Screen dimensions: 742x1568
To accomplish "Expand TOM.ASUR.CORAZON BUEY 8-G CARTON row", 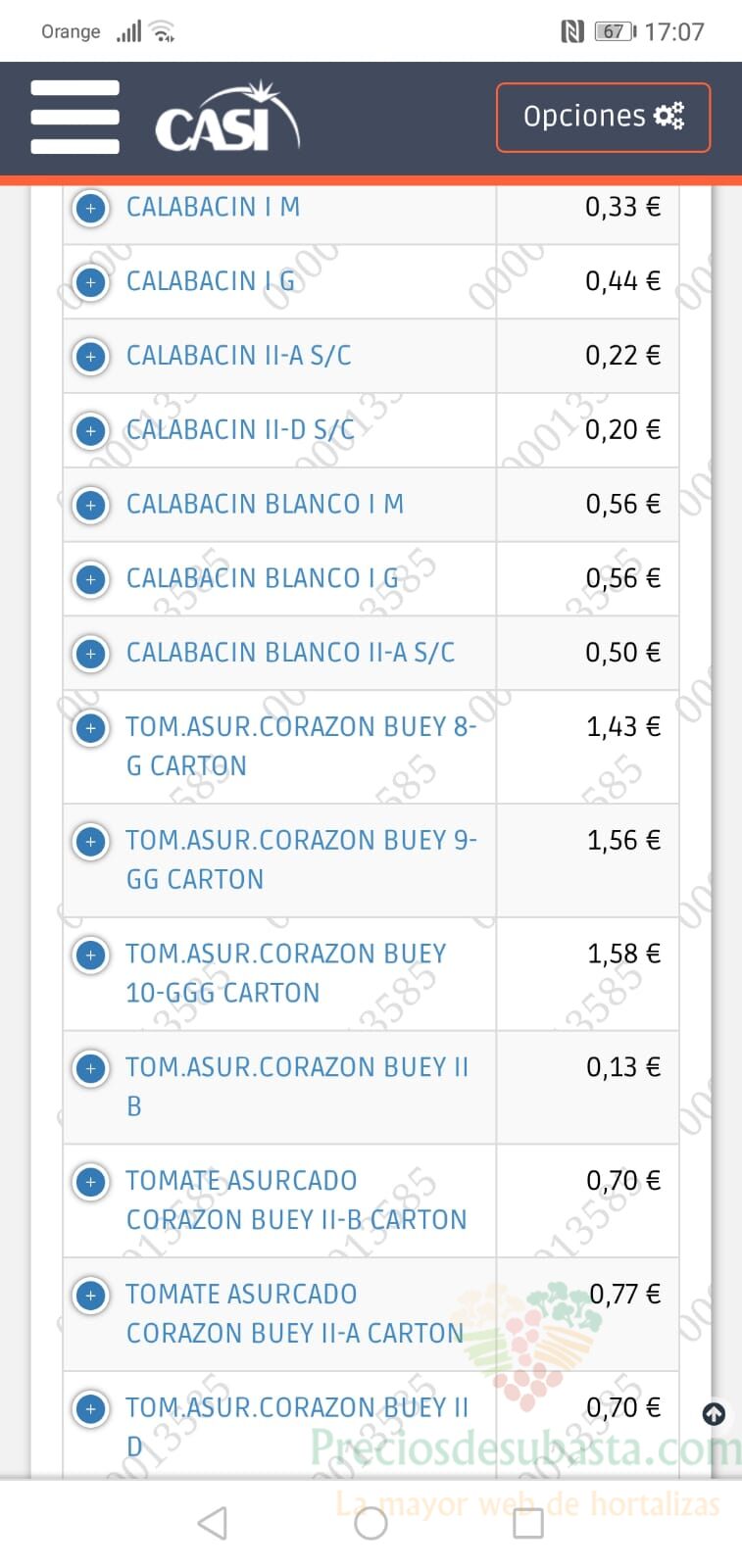I will pyautogui.click(x=91, y=728).
